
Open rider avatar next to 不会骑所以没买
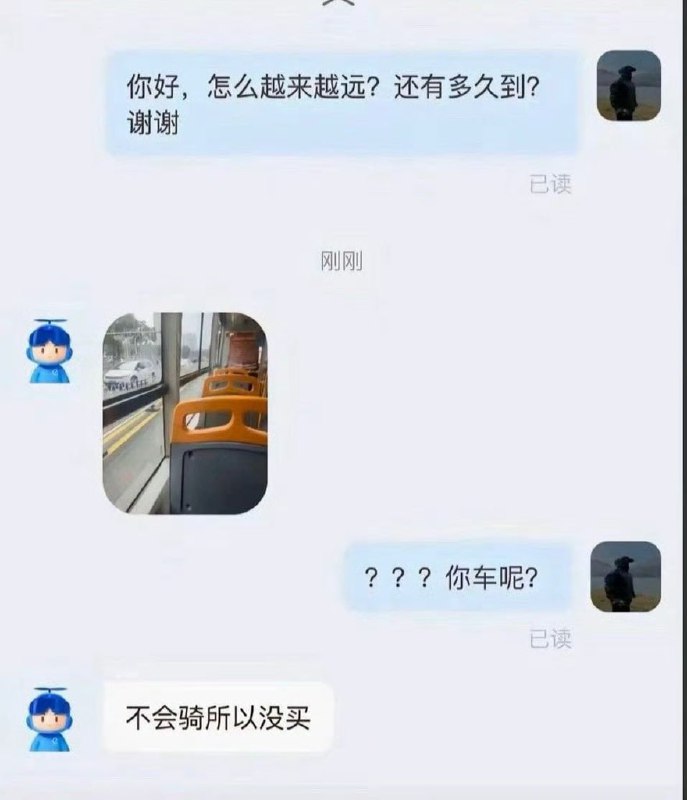coord(49,719)
